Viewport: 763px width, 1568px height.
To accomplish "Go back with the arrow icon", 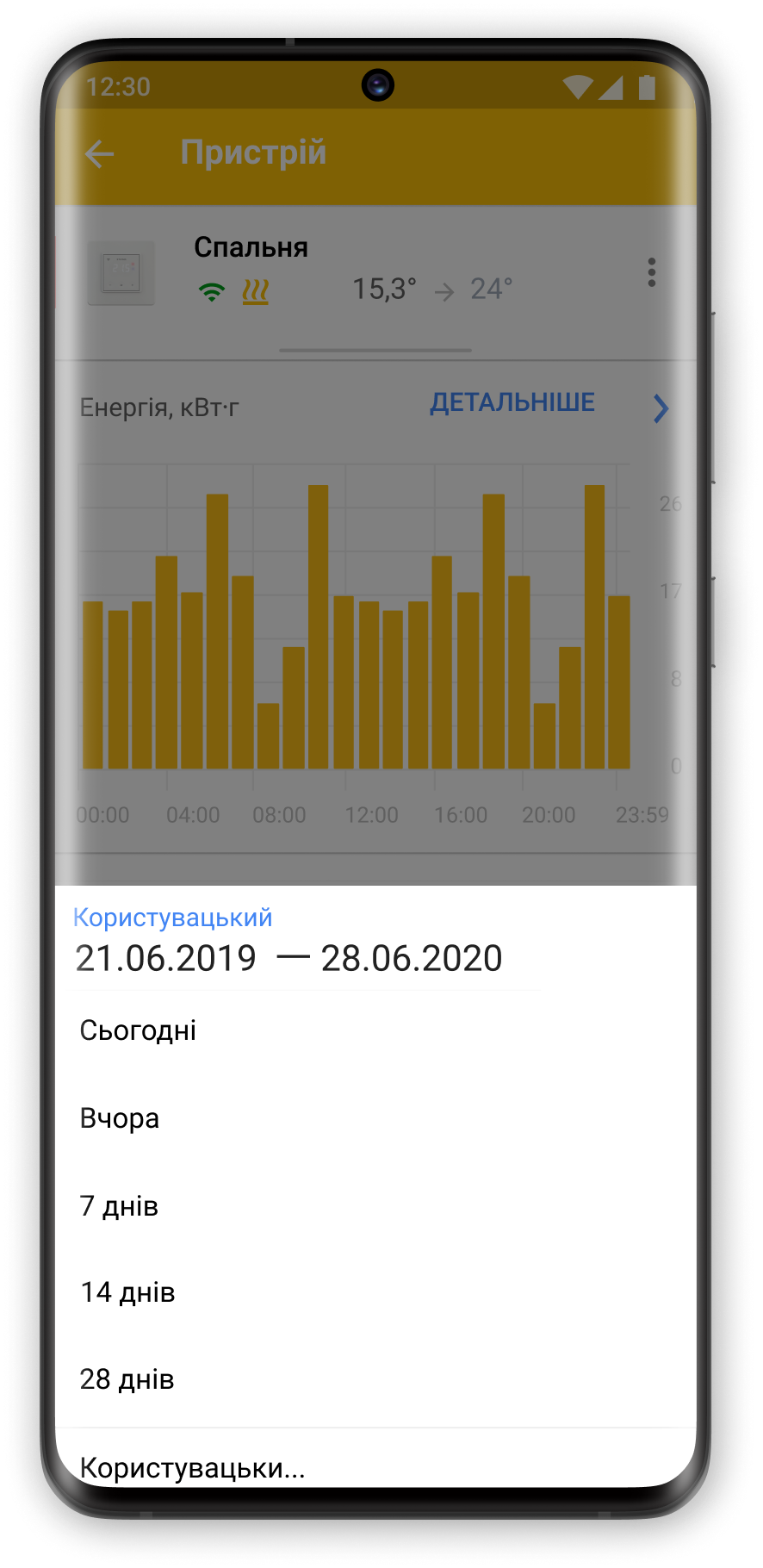I will (x=100, y=154).
